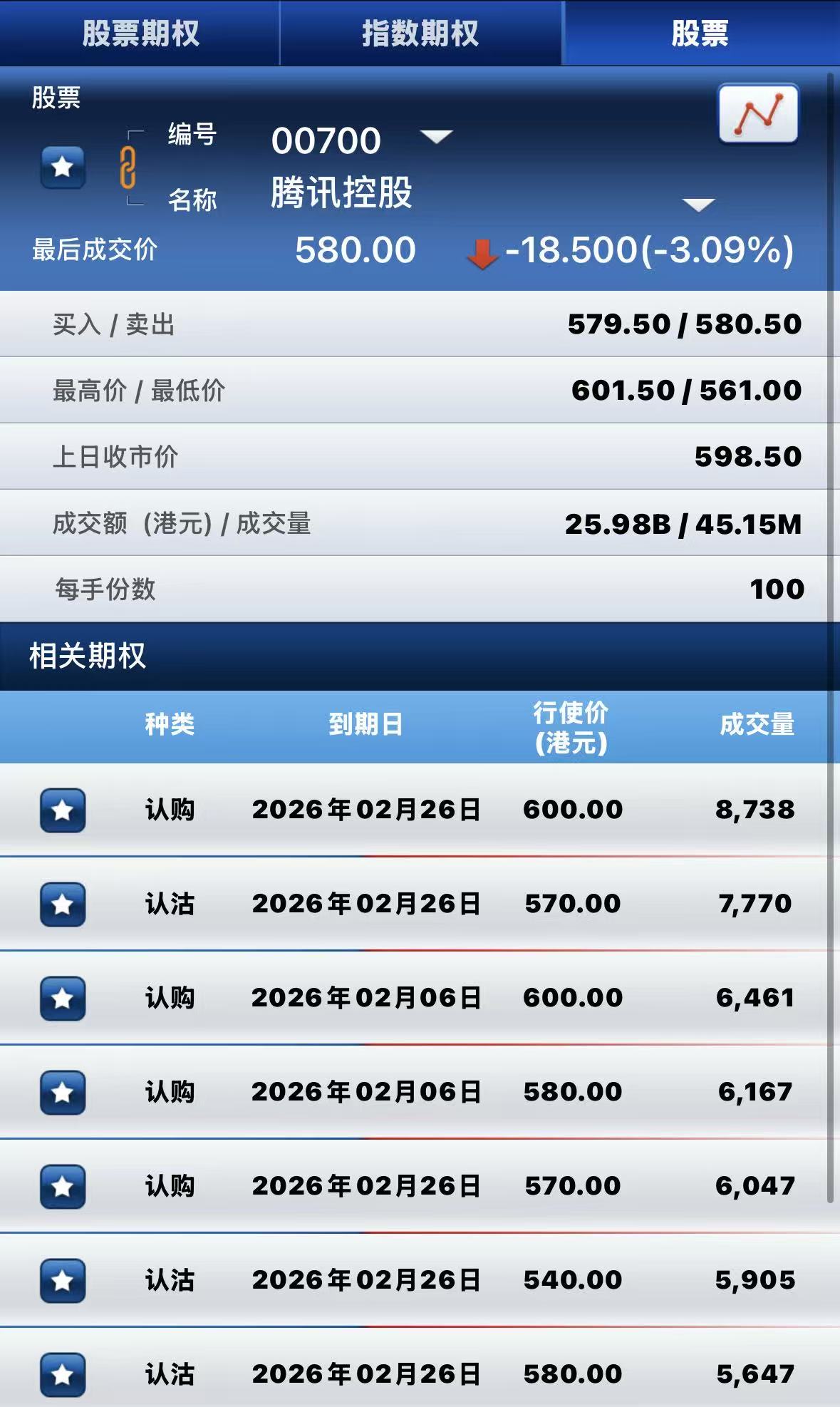This screenshot has height=1407, width=840.
Task: Add 腾讯控股 to favorites with star
Action: (x=63, y=167)
